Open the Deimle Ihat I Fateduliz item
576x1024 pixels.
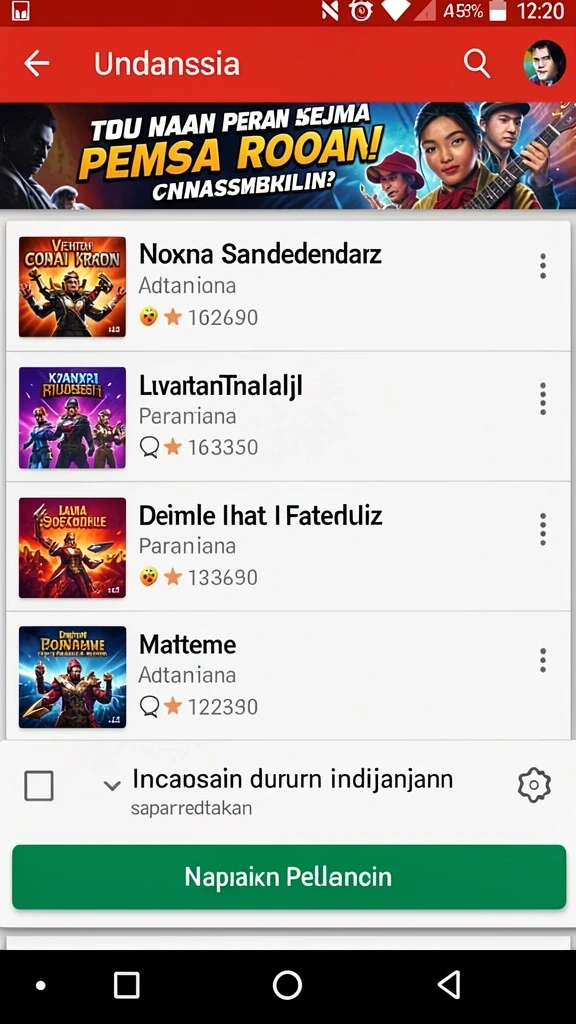pos(288,547)
